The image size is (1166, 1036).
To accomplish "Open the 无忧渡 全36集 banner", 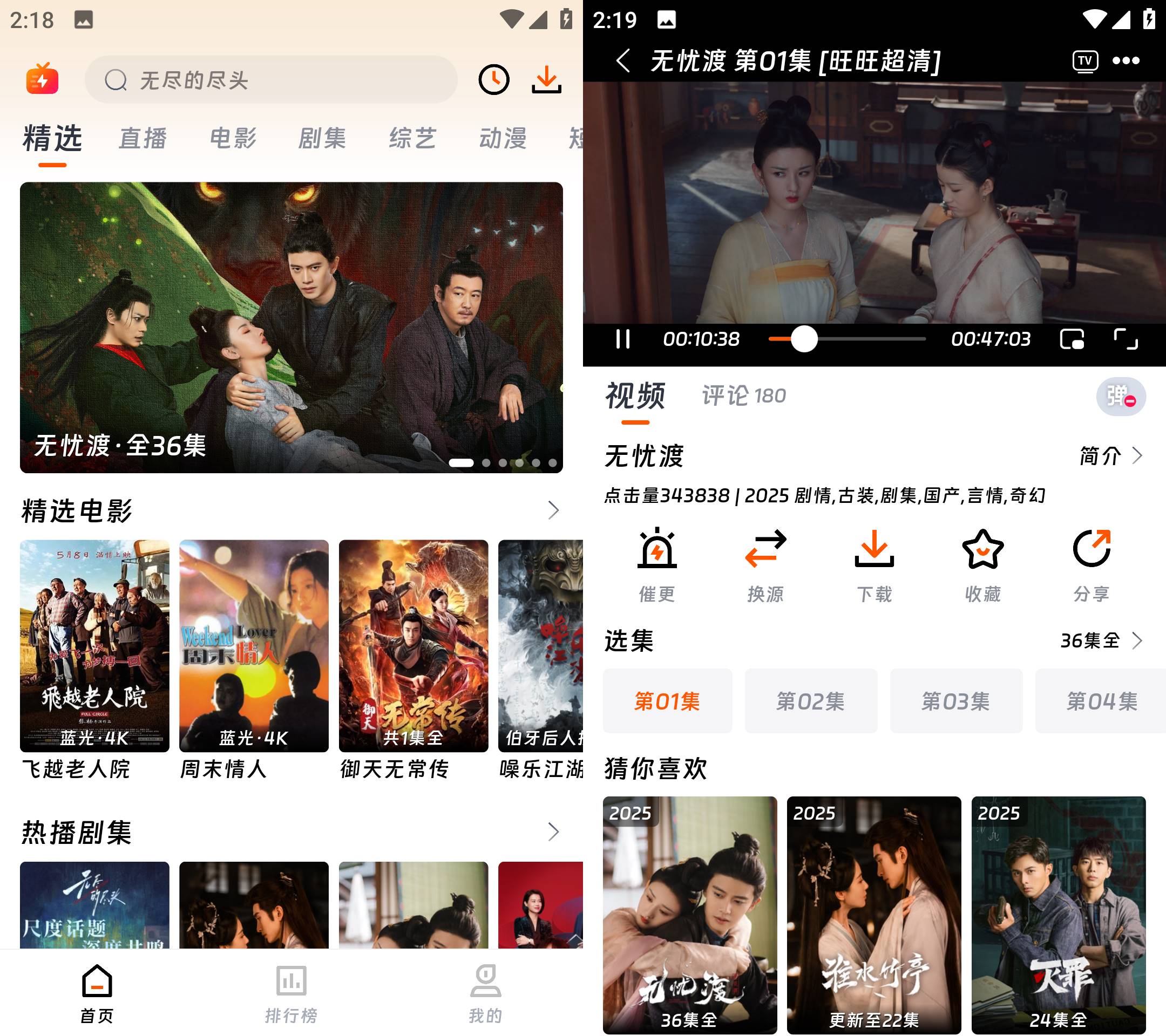I will 291,328.
